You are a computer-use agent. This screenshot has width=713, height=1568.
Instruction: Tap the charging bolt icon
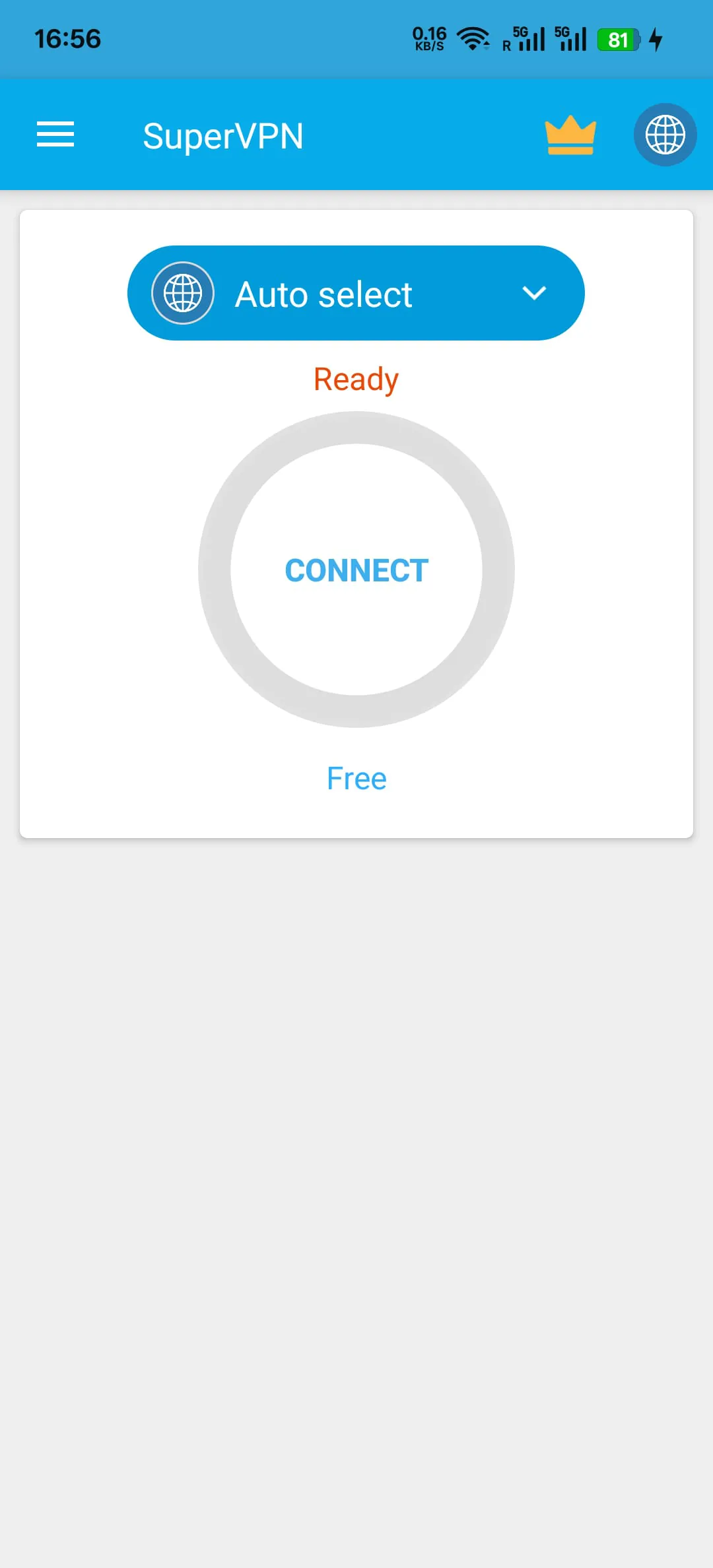(656, 40)
